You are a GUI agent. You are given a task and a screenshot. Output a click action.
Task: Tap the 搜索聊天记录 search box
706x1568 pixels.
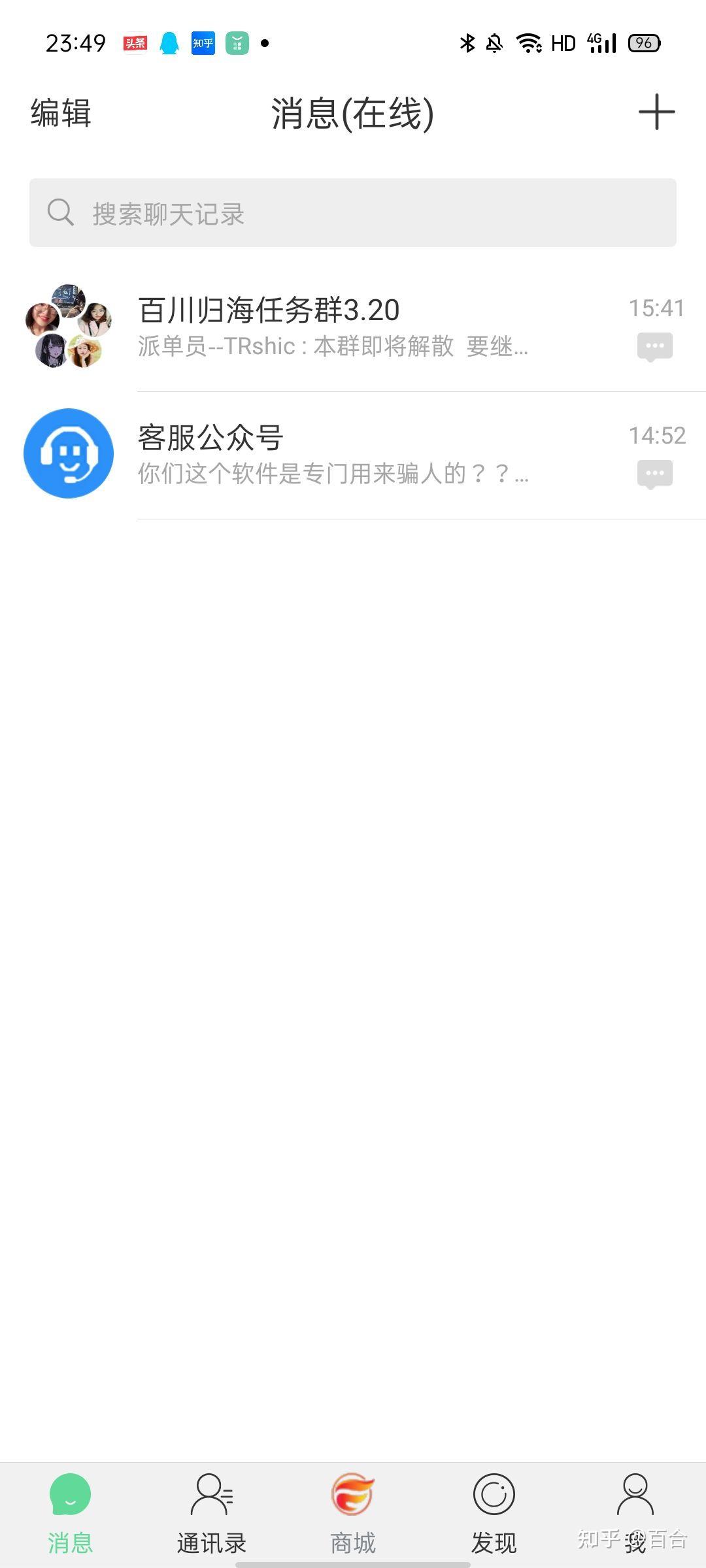[353, 213]
